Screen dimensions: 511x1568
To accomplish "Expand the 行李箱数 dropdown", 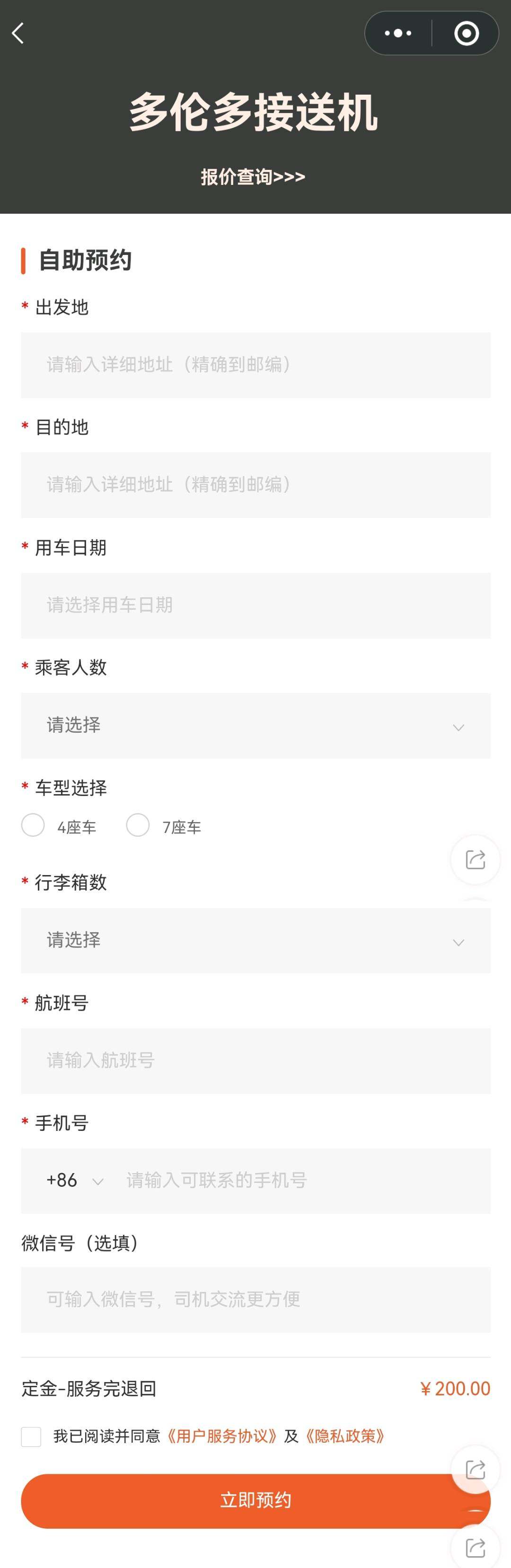I will click(256, 940).
